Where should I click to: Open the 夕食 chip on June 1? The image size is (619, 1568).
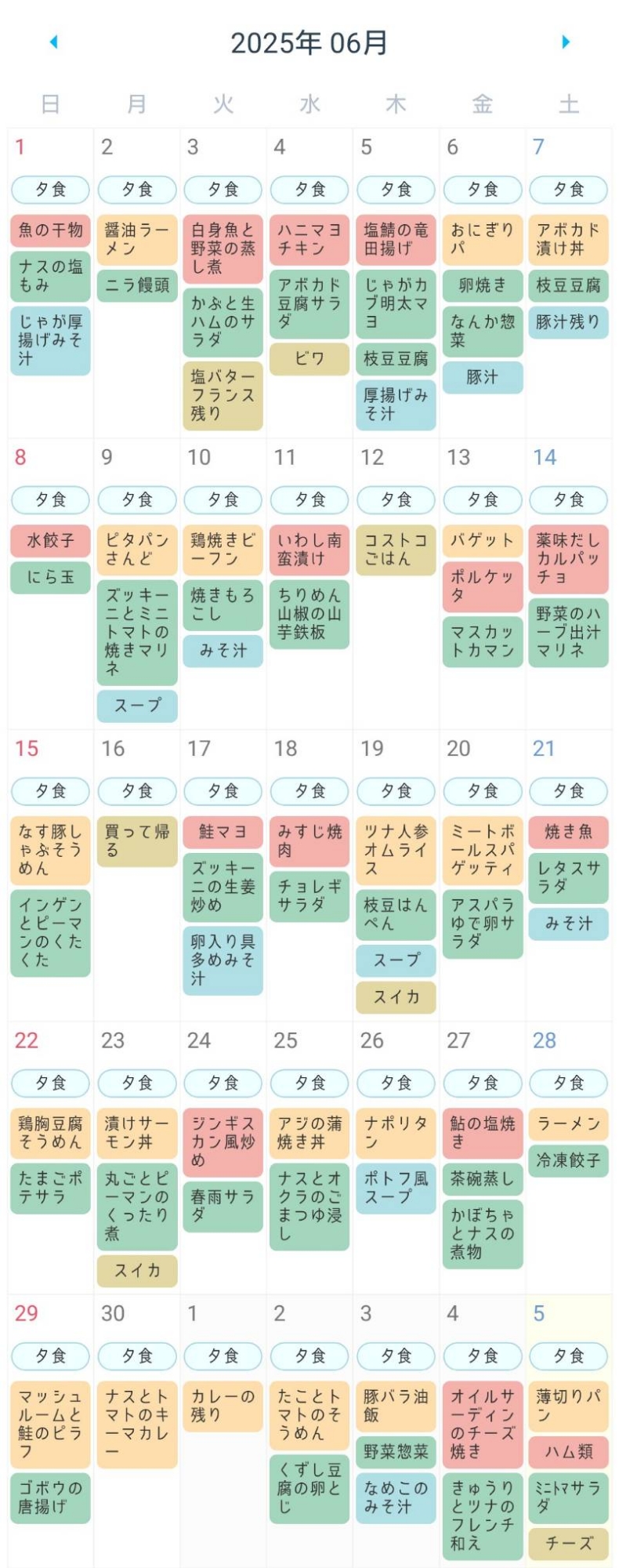pyautogui.click(x=50, y=189)
